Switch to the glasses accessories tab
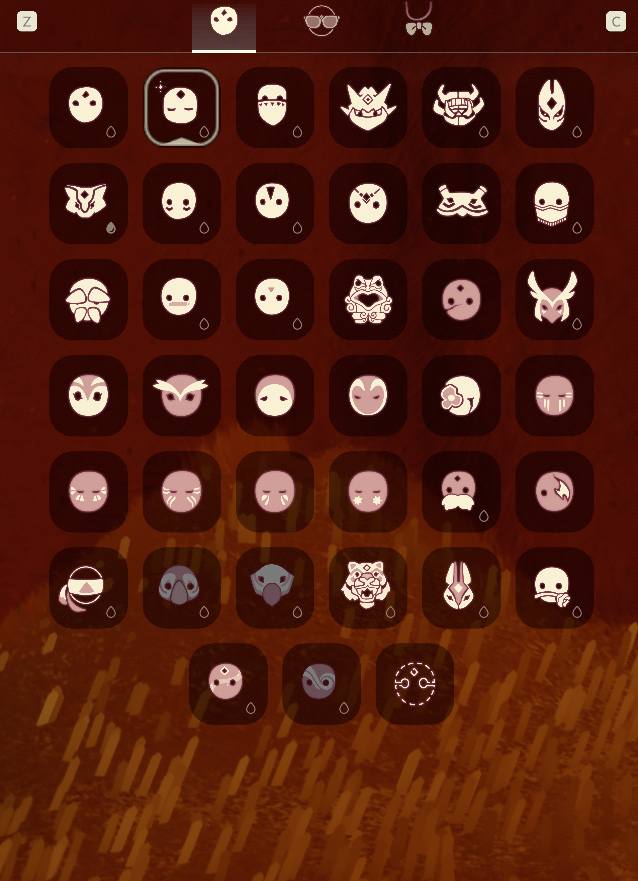This screenshot has width=638, height=881. [x=321, y=21]
